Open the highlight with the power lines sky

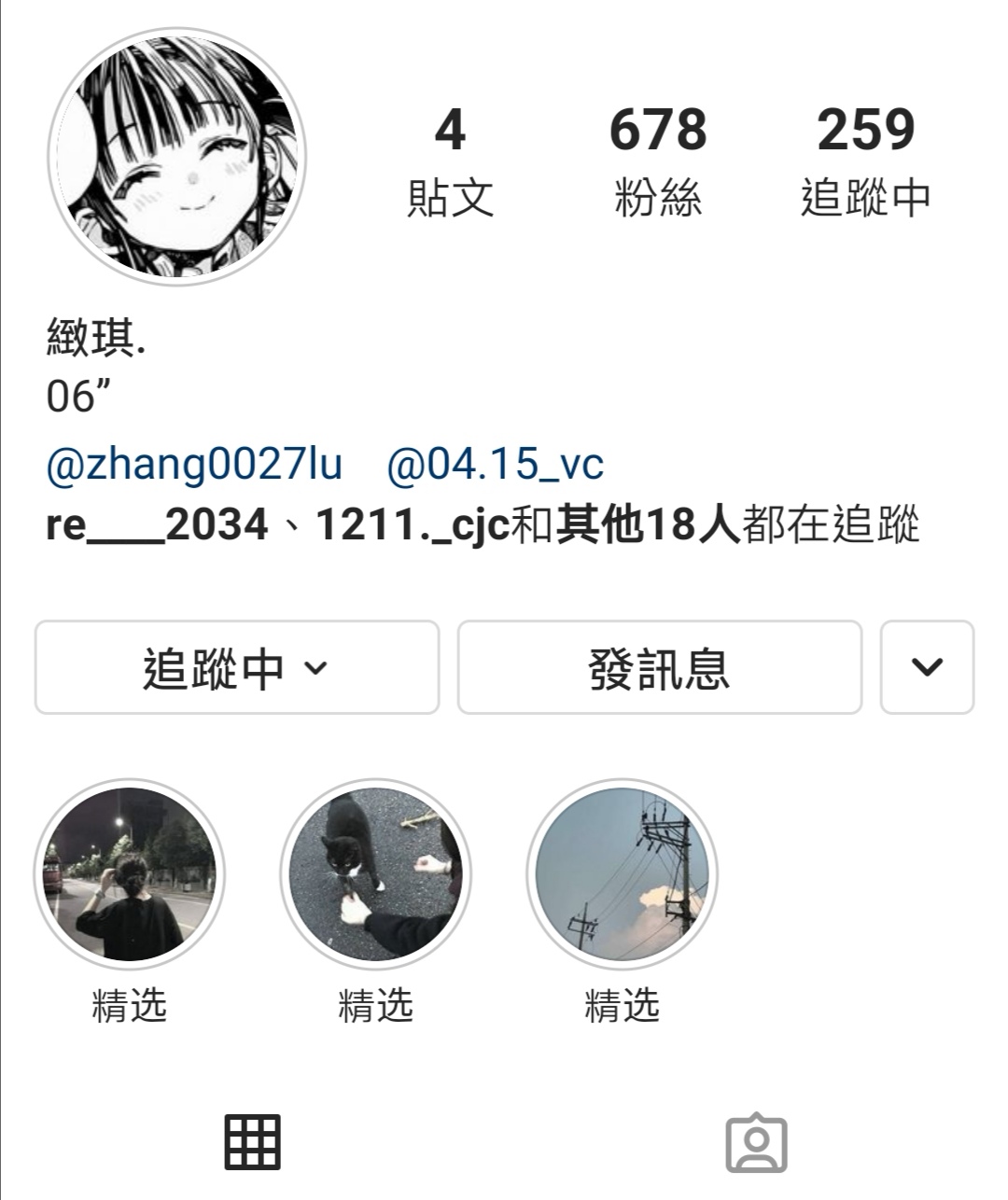[622, 875]
